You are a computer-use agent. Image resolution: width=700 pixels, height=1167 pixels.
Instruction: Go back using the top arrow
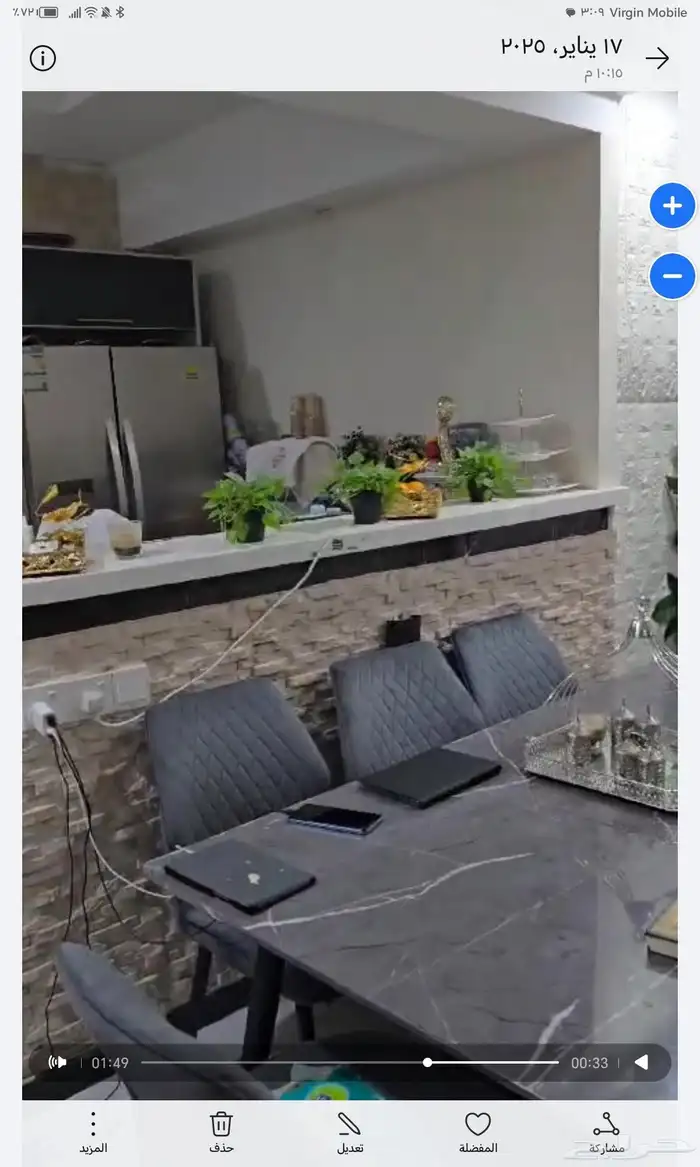point(657,58)
